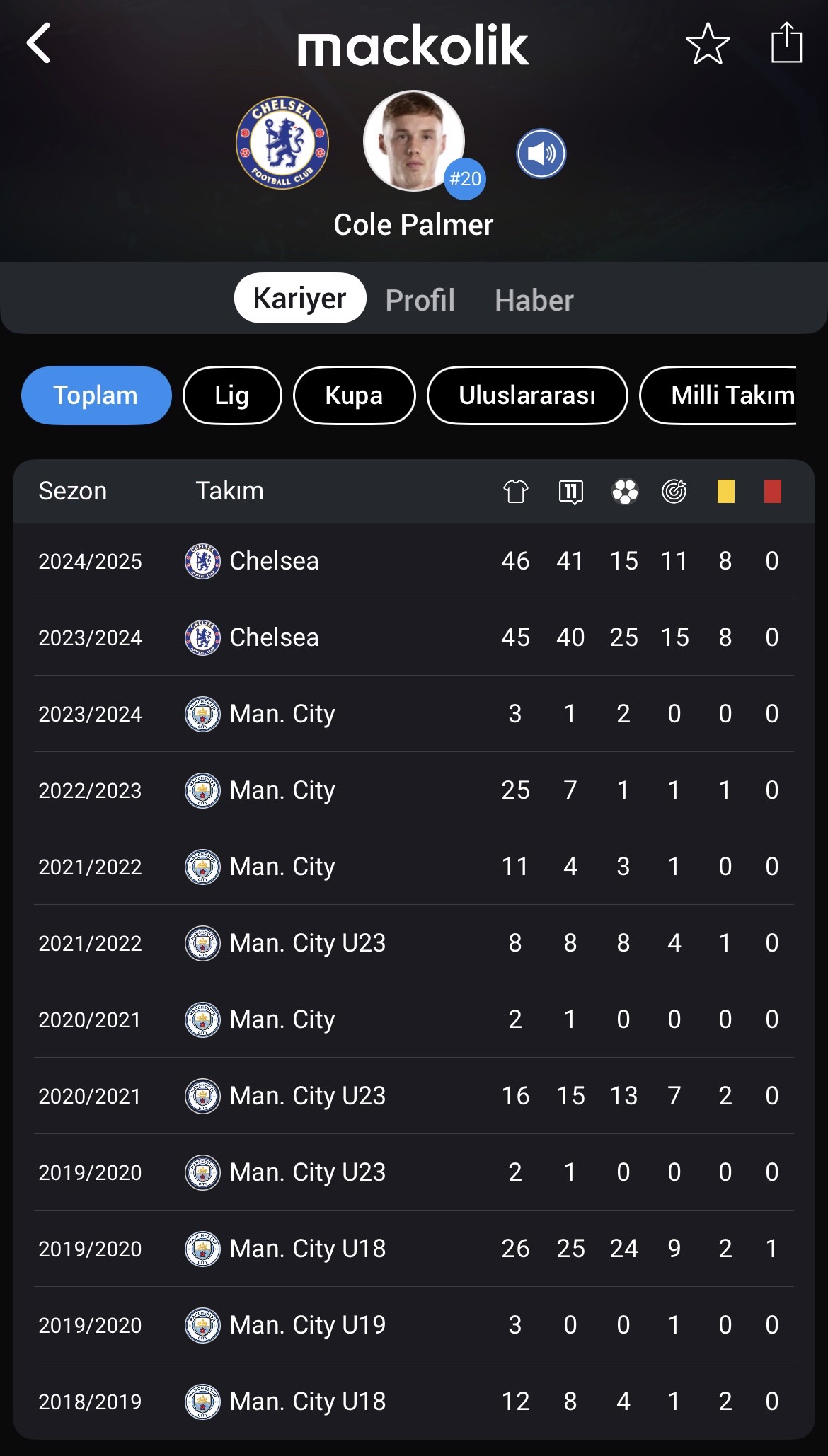Open the 2018/2019 Man. City U18 row
The height and width of the screenshot is (1456, 828).
(414, 1402)
